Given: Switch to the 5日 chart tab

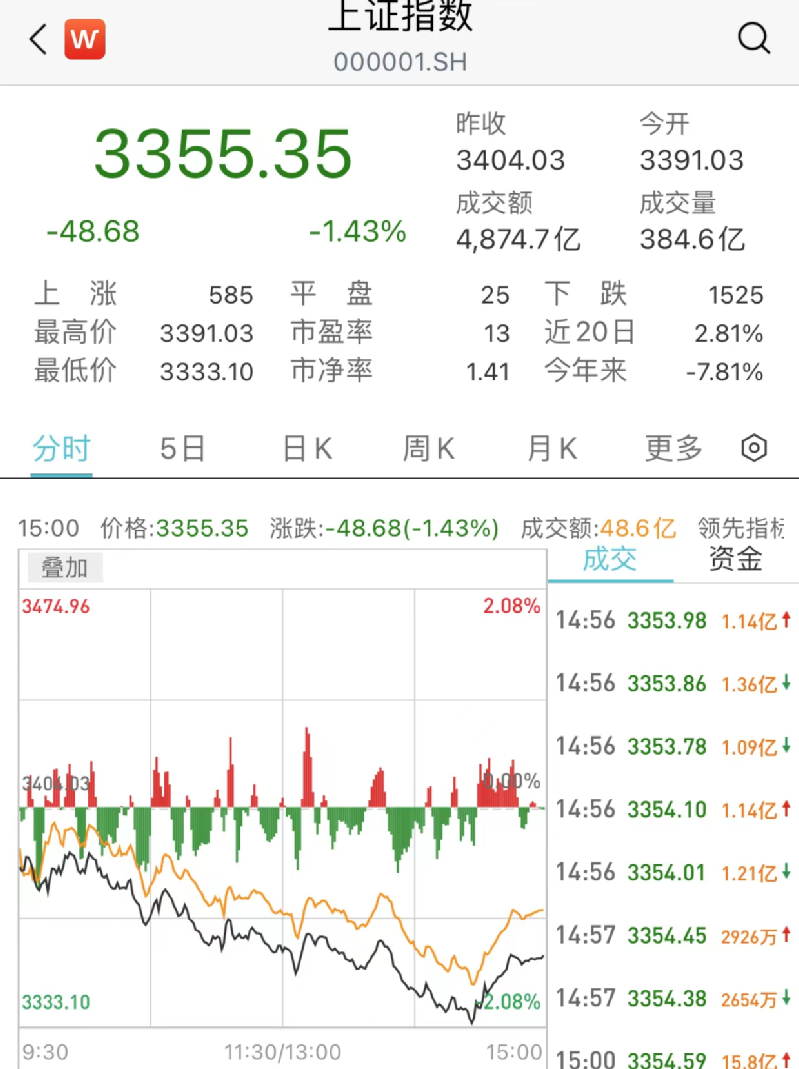Looking at the screenshot, I should [183, 449].
